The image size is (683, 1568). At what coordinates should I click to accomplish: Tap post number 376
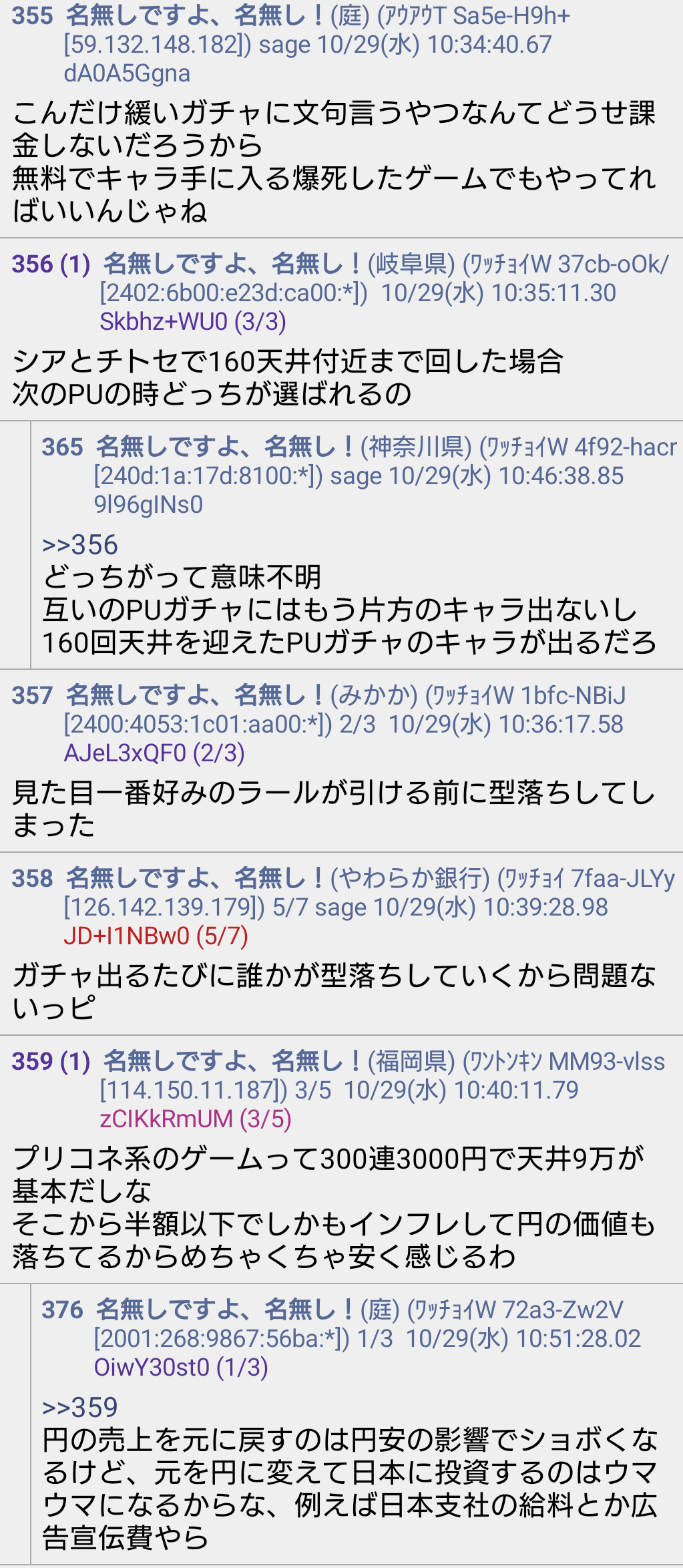pyautogui.click(x=62, y=1310)
